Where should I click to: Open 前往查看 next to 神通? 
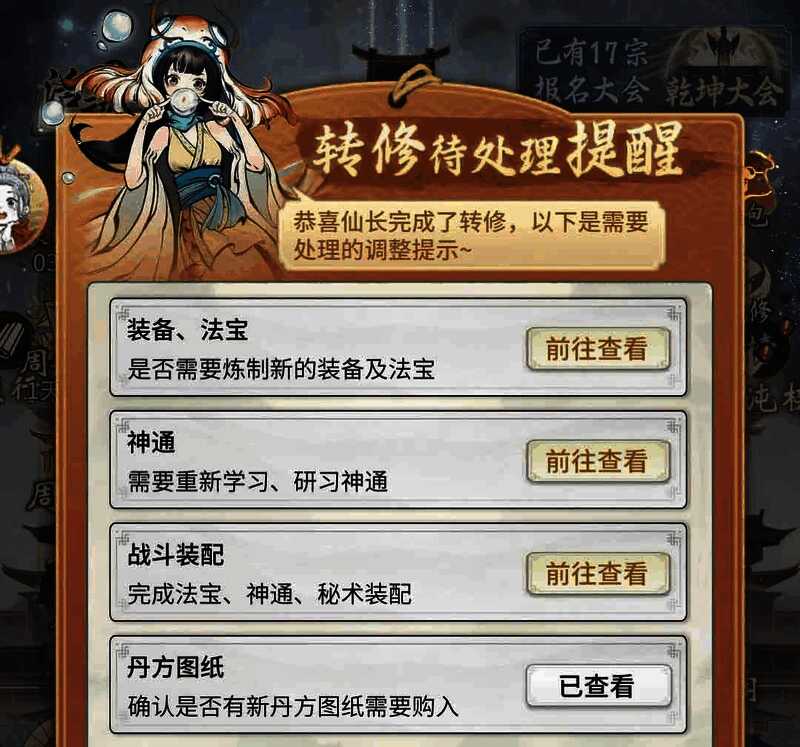click(x=597, y=461)
